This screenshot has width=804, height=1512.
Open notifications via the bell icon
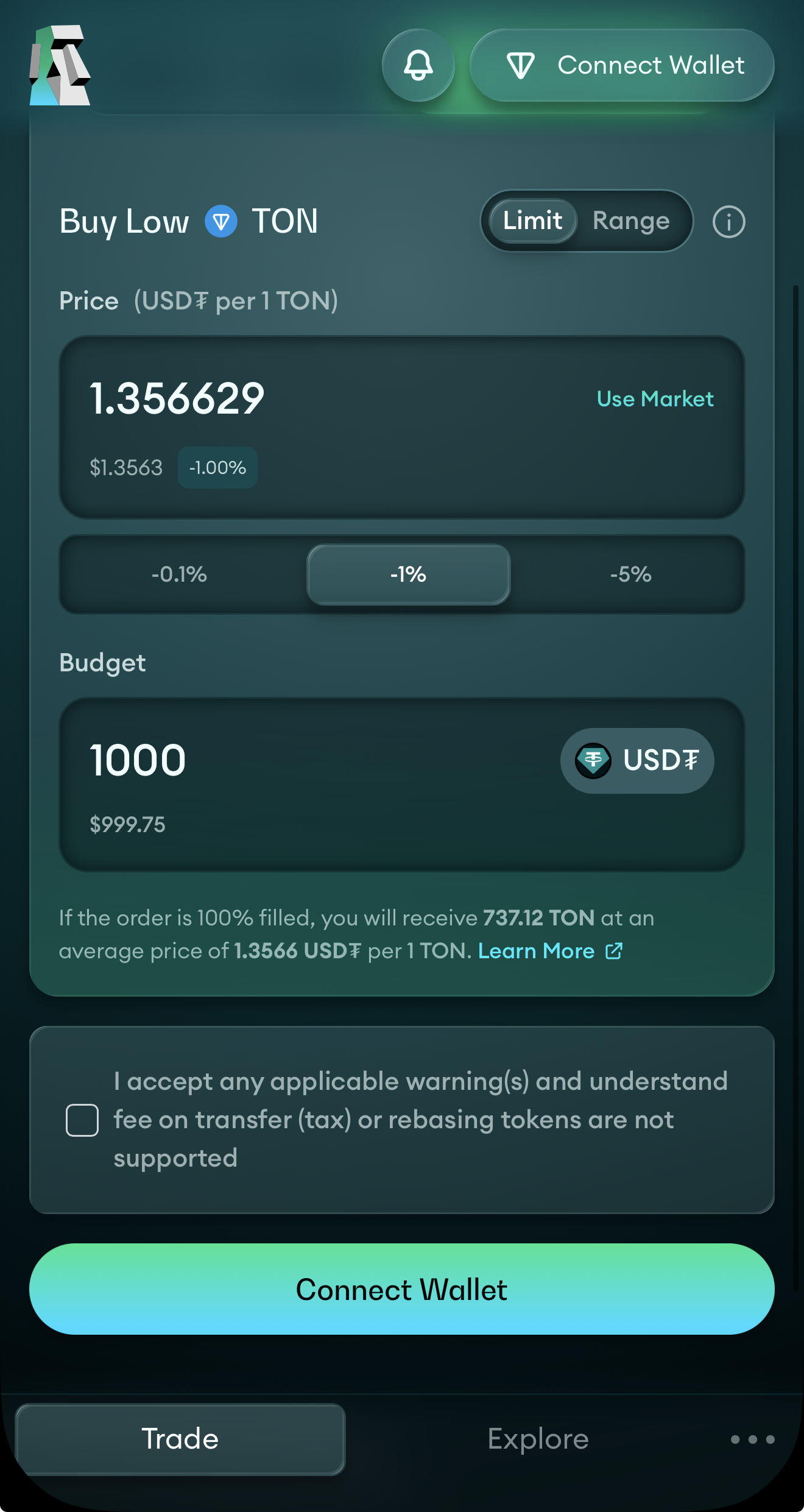[x=418, y=65]
